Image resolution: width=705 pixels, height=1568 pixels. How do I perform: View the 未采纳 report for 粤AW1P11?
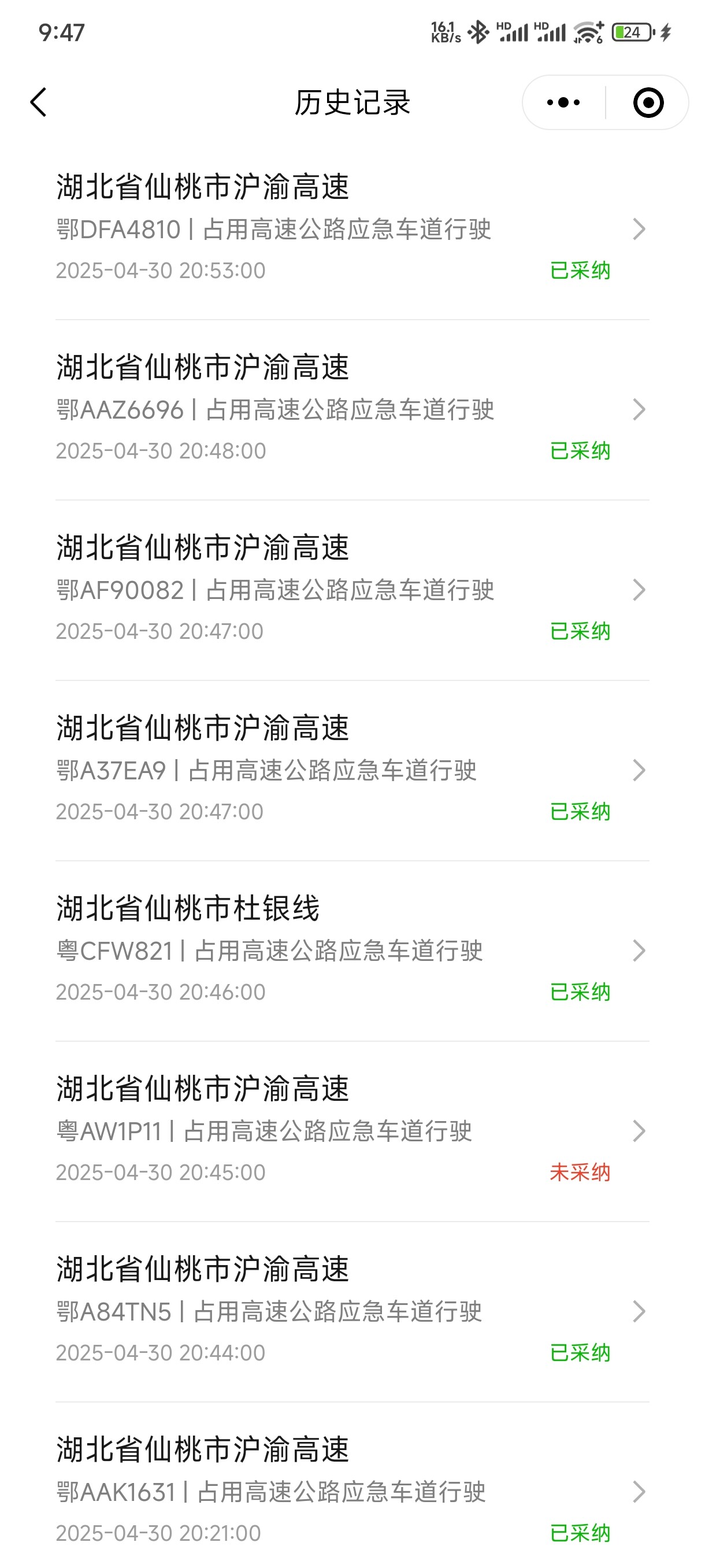tap(352, 1131)
